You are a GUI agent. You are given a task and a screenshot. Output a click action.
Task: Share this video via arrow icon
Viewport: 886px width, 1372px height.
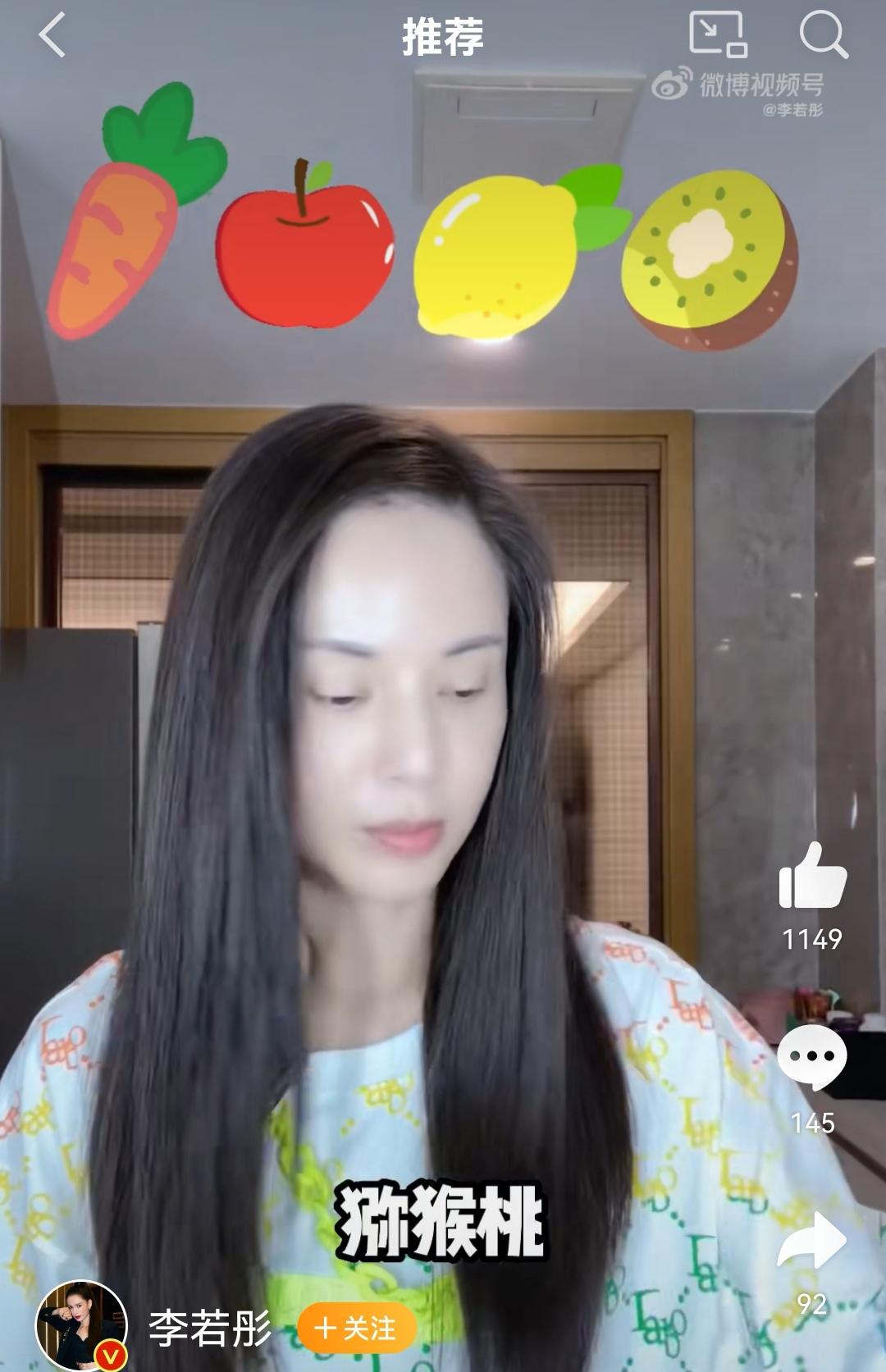click(x=811, y=1241)
